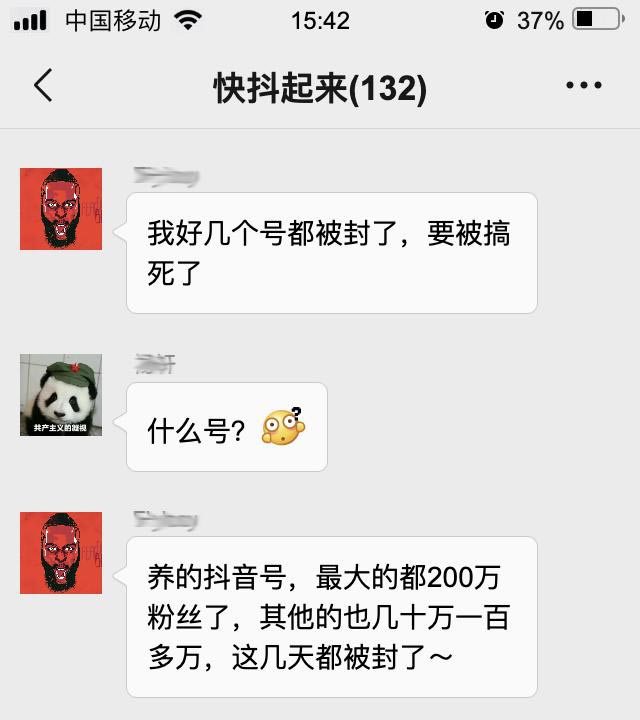
Task: Open the panda avatar sender's profile
Action: (61, 395)
